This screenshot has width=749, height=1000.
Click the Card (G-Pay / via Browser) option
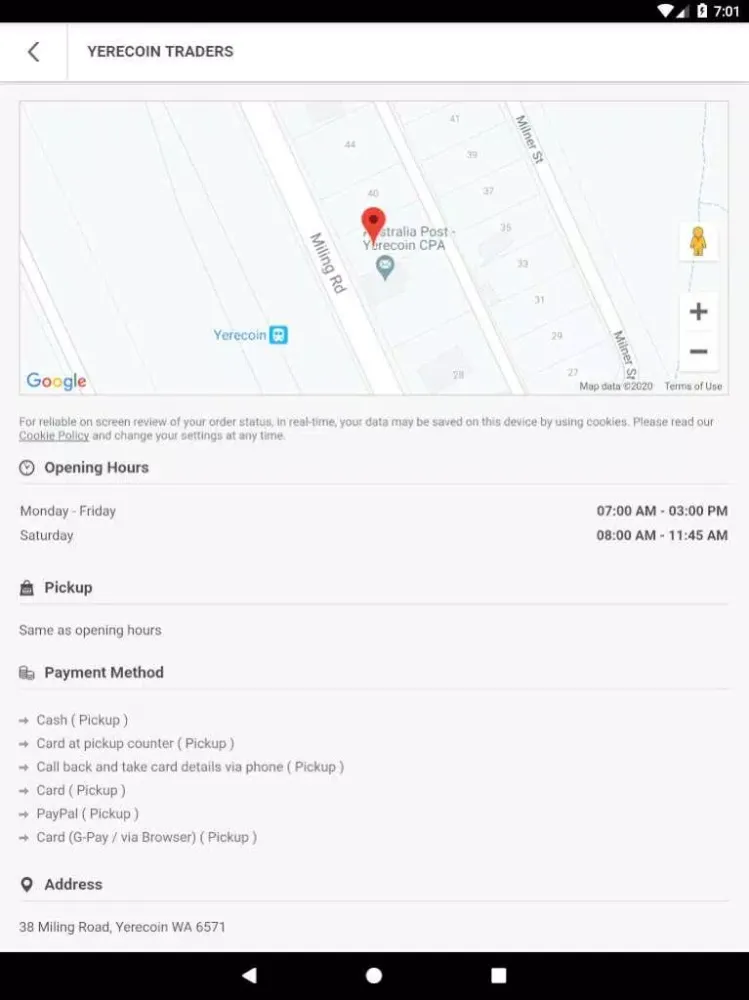(146, 837)
